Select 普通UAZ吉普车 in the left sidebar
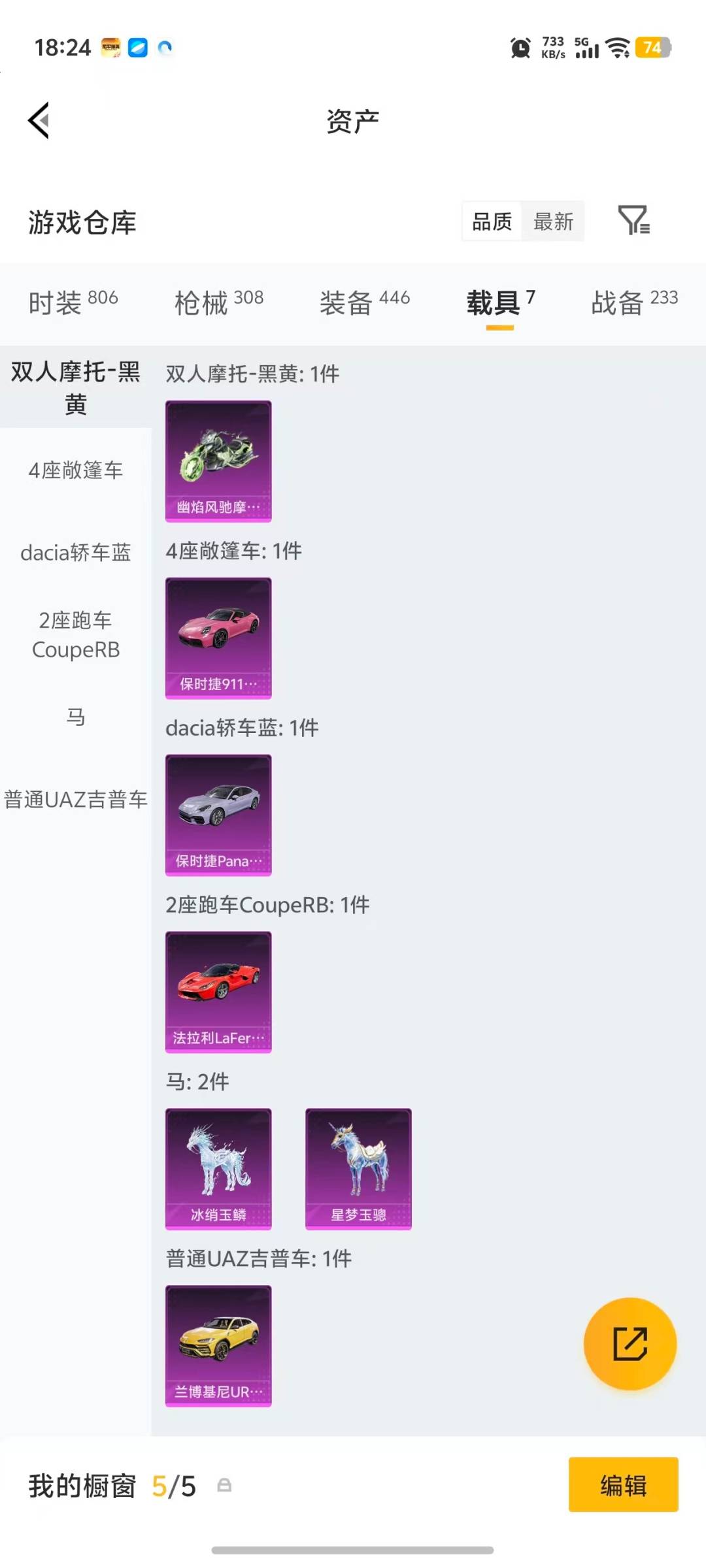The image size is (706, 1568). coord(75,800)
